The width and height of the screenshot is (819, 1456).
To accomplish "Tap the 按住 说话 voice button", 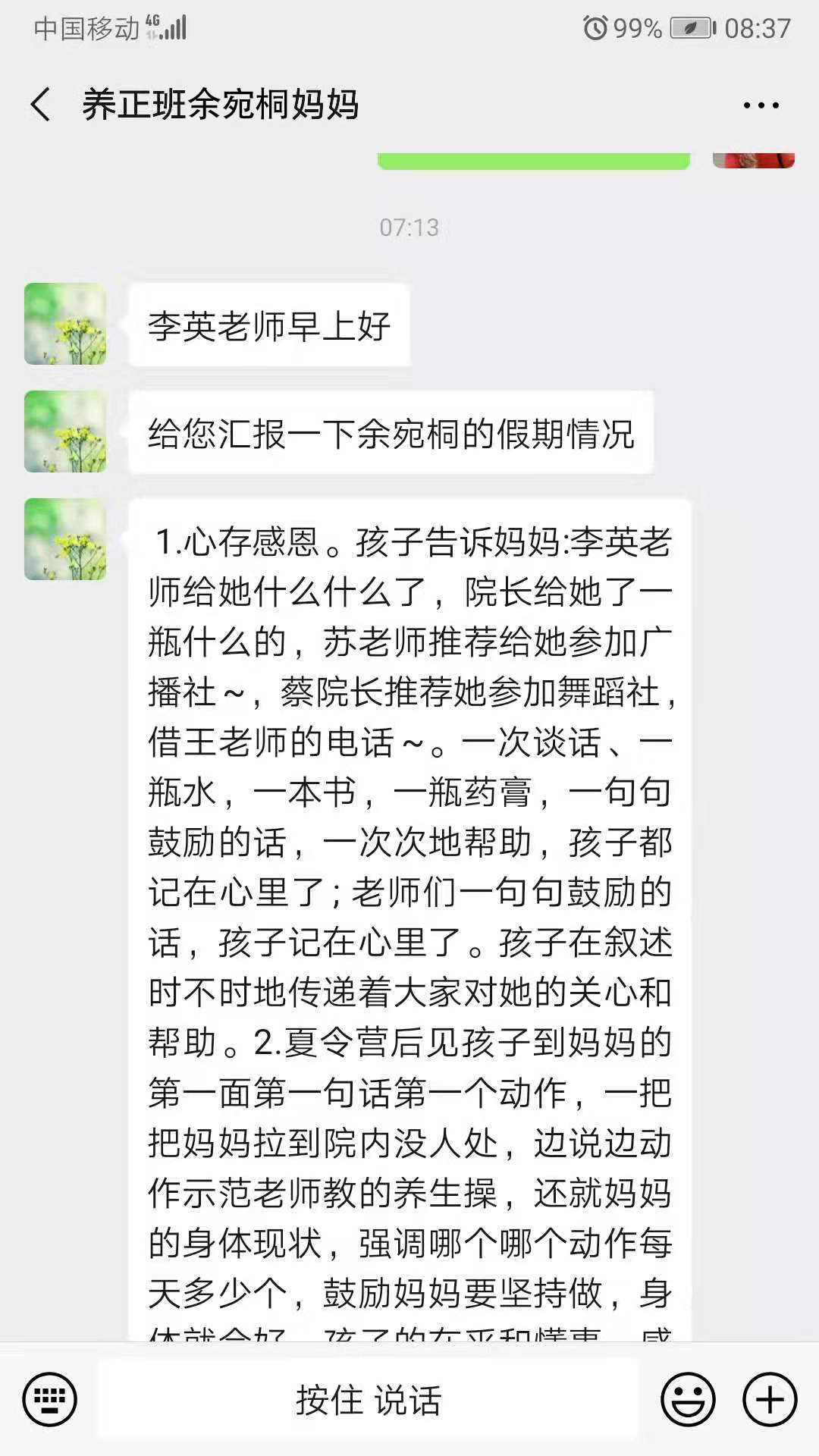I will [369, 1399].
